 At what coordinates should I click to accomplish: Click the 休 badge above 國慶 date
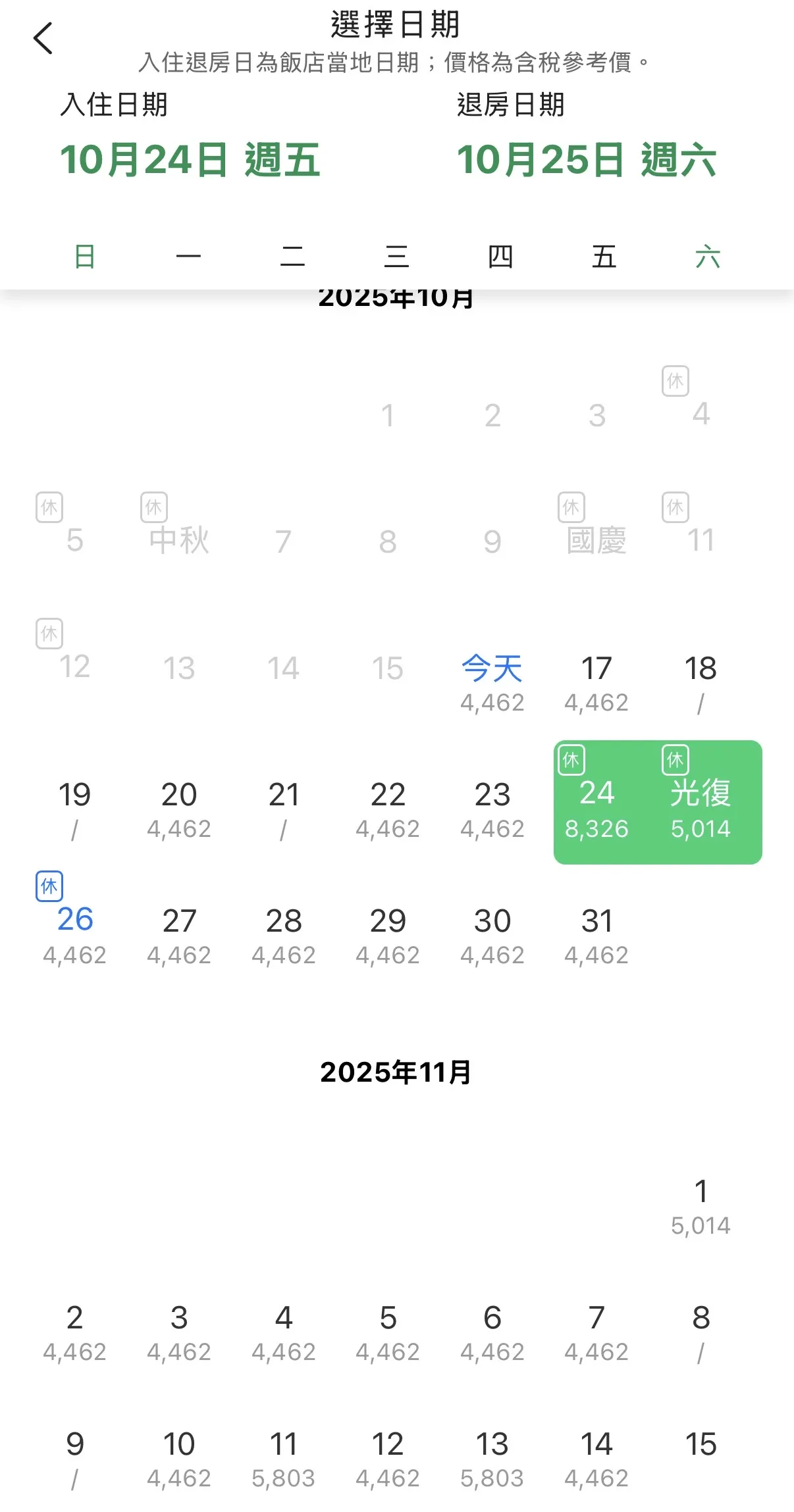coord(571,507)
